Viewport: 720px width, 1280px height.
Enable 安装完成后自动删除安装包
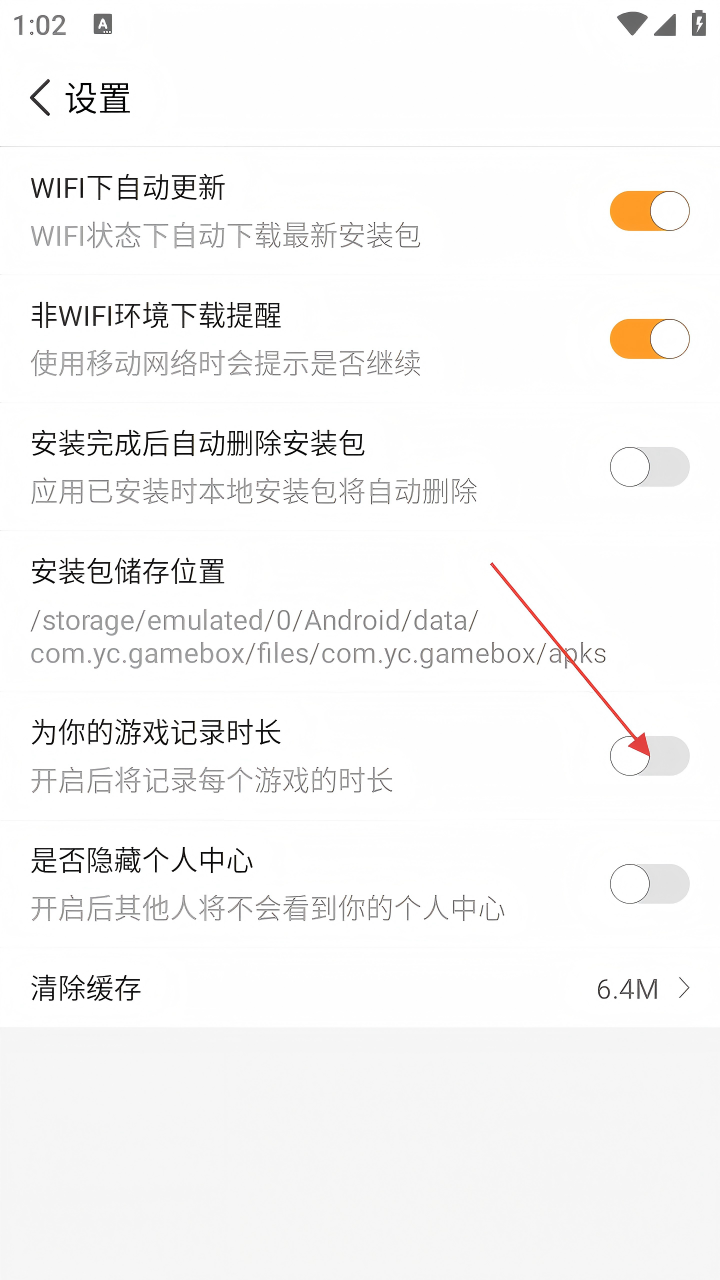pyautogui.click(x=649, y=467)
